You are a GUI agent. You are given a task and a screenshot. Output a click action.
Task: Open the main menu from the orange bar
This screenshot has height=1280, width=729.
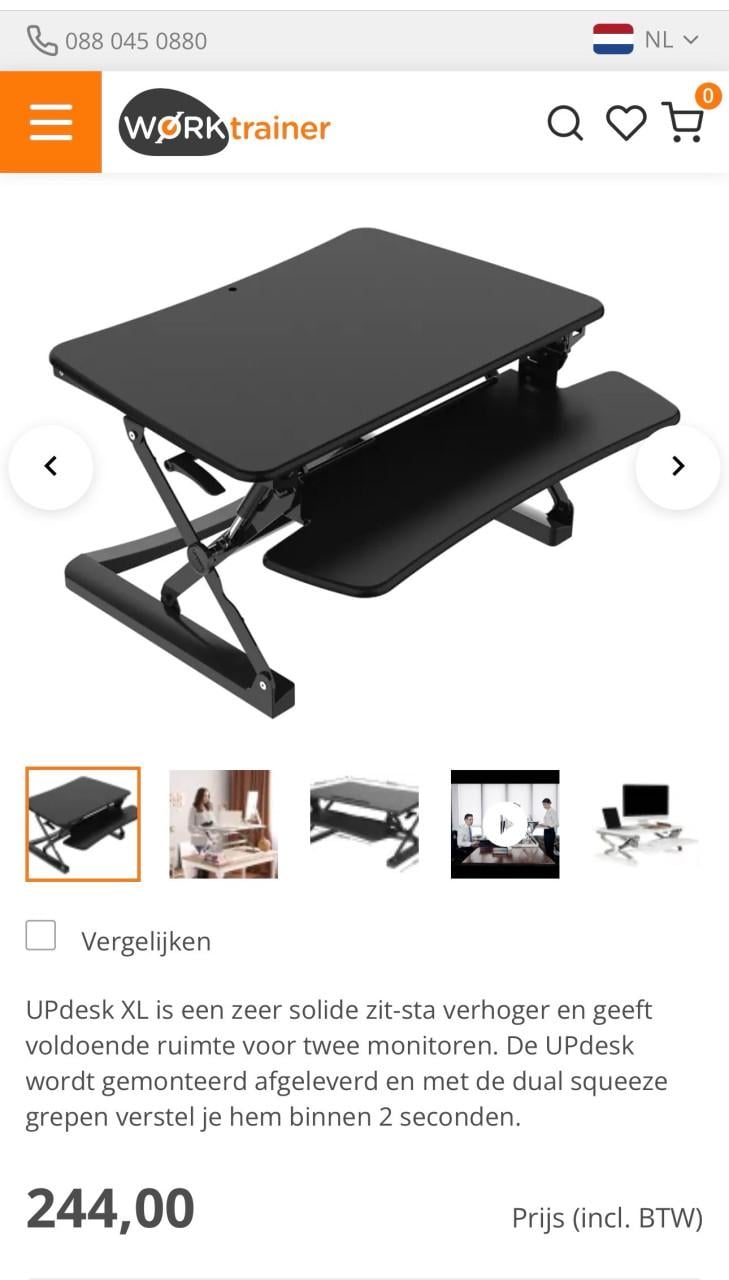click(x=50, y=122)
